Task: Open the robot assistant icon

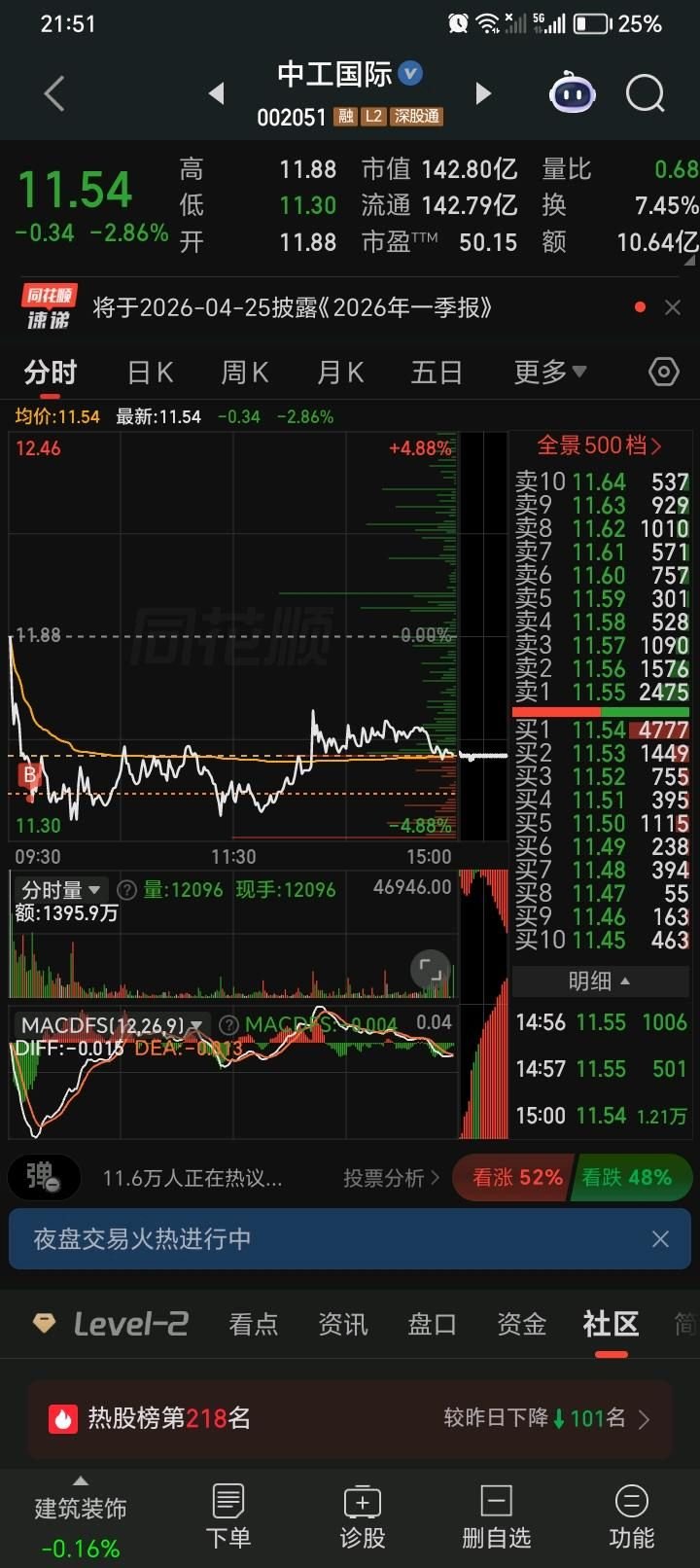Action: pos(573,94)
